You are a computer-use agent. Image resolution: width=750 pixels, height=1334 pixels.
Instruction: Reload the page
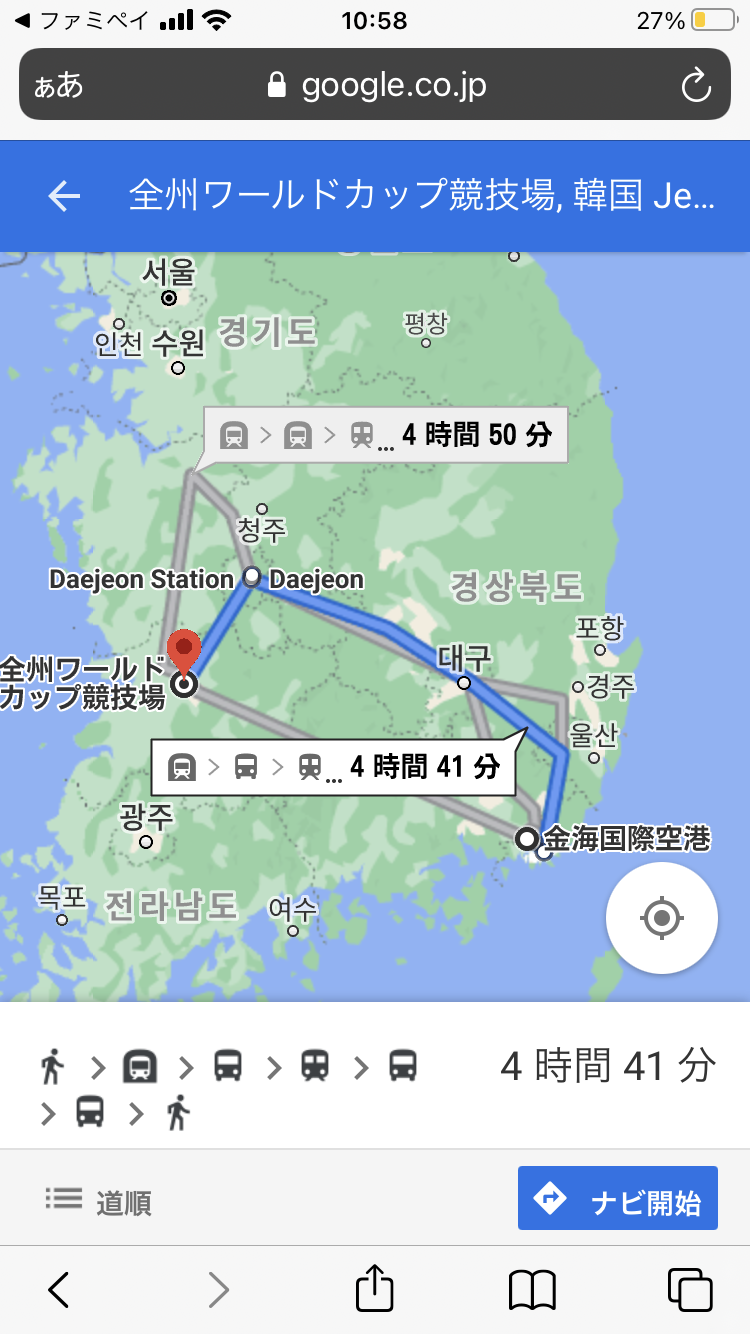click(695, 86)
